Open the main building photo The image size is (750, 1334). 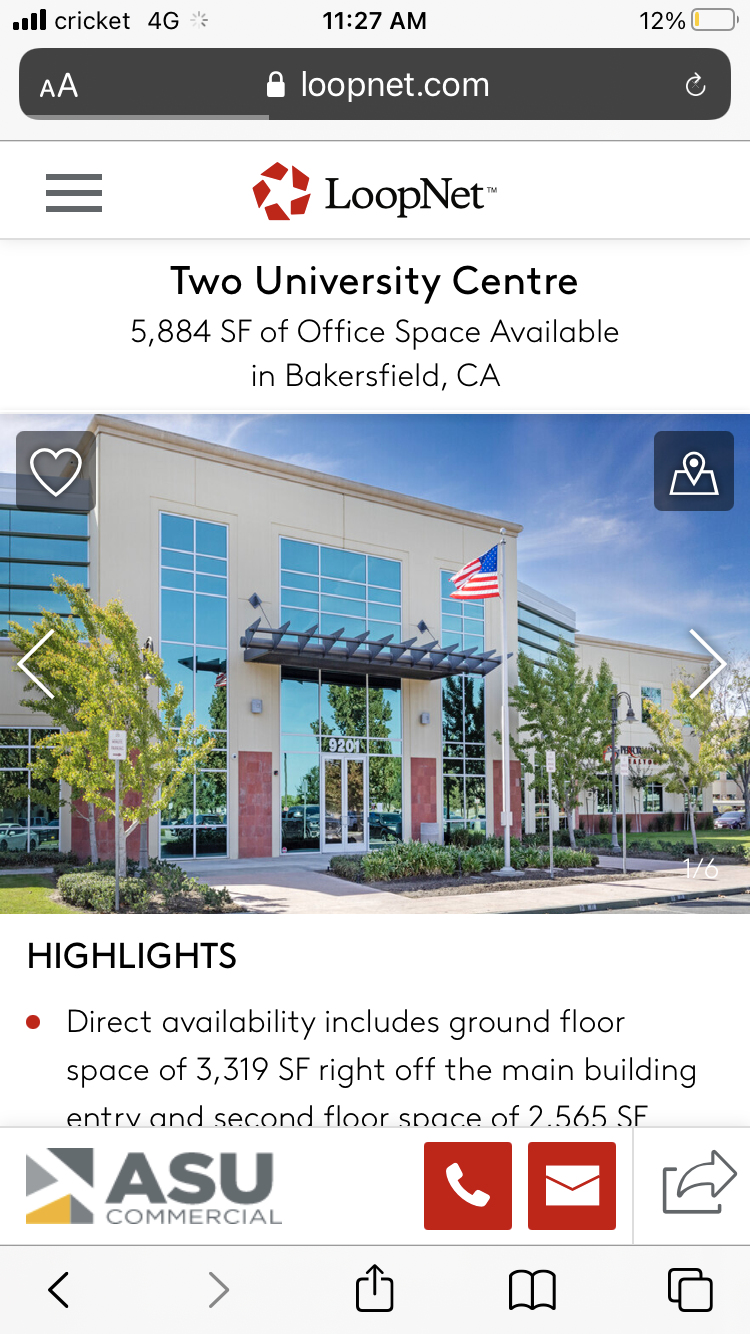375,663
